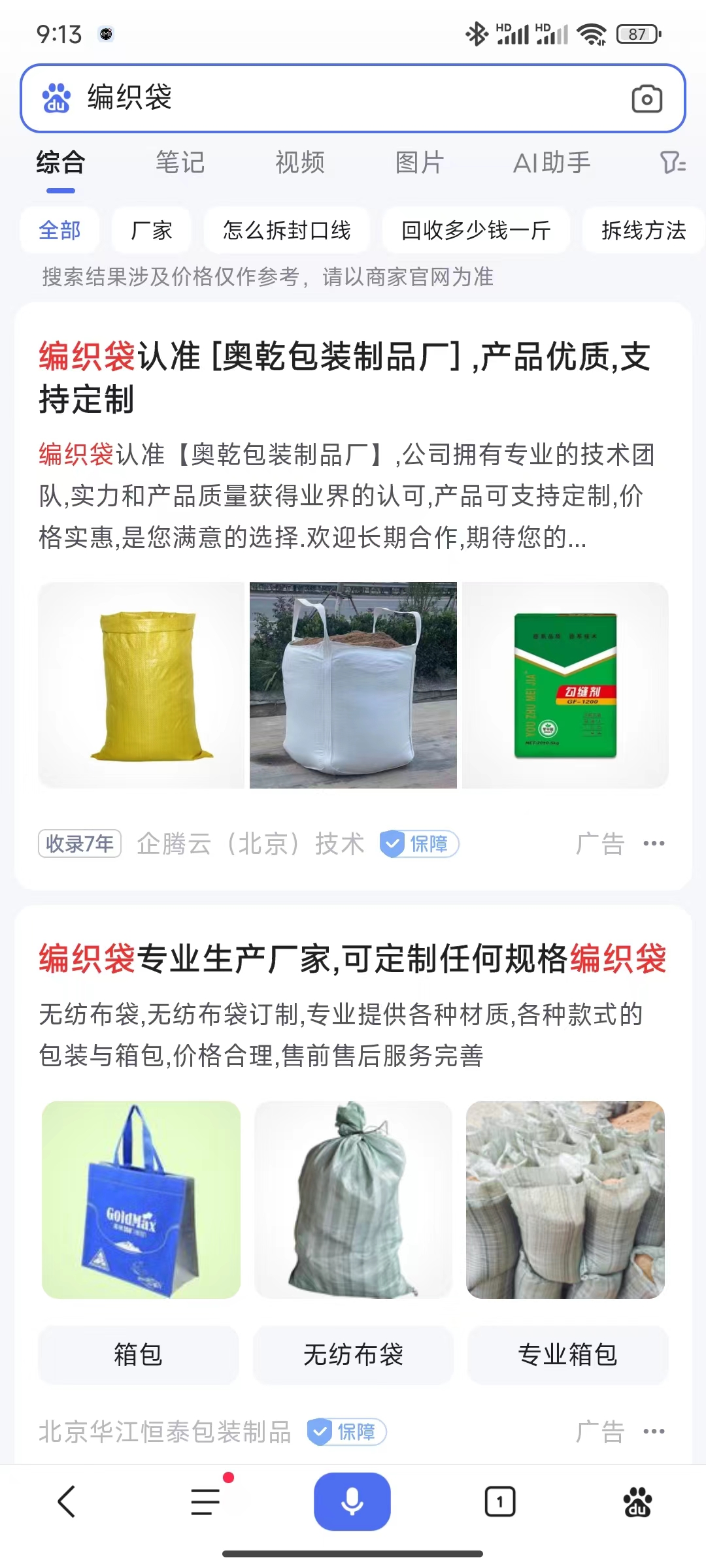Select the 怎么拆封口线 chip

point(286,230)
